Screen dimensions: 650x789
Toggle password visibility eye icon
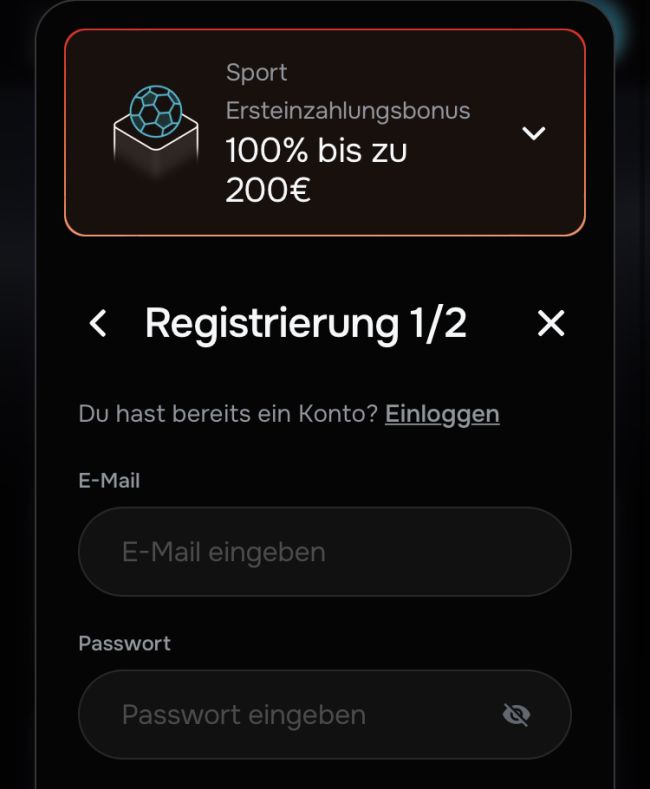516,714
